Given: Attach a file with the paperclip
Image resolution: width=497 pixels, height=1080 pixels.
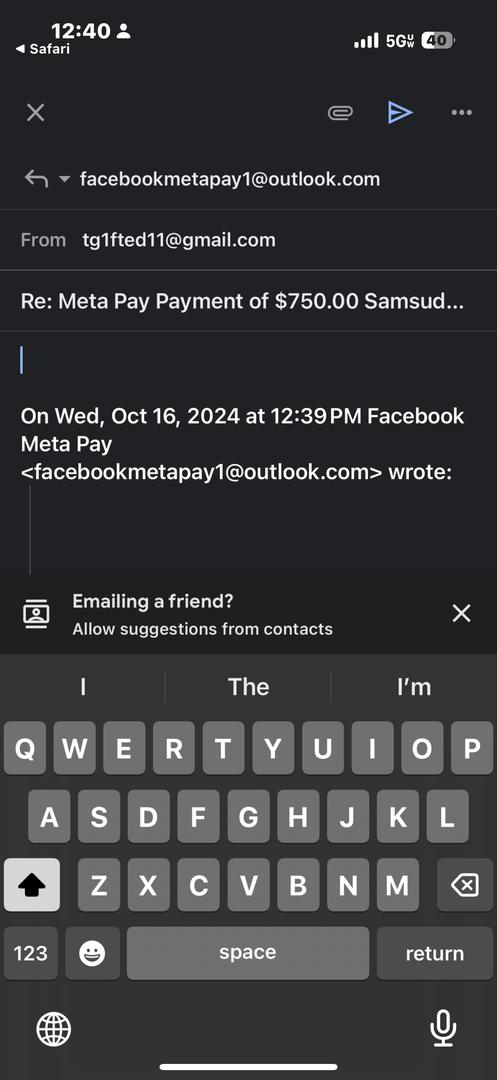Looking at the screenshot, I should pos(340,112).
